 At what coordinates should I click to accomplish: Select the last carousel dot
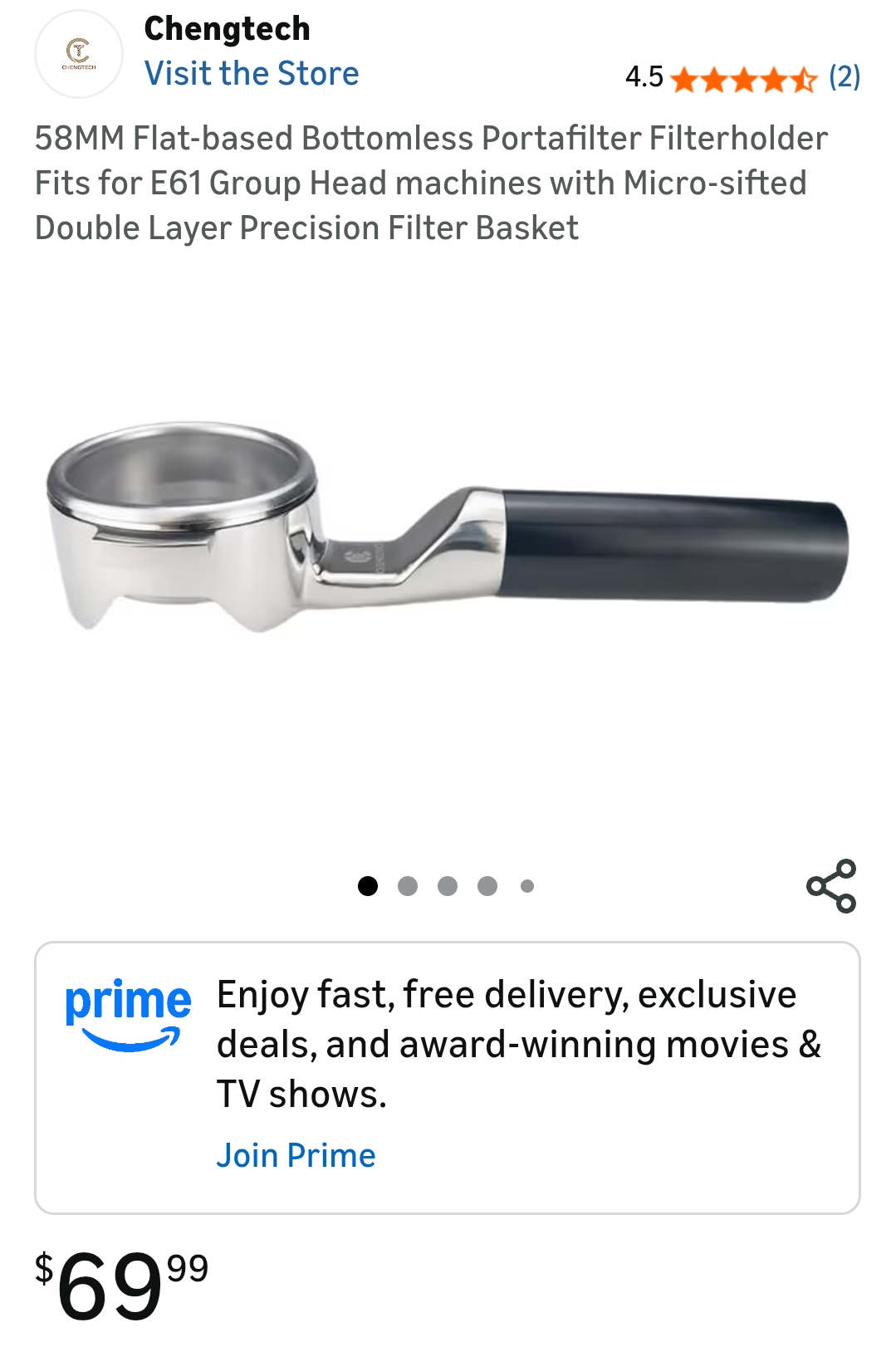tap(527, 885)
